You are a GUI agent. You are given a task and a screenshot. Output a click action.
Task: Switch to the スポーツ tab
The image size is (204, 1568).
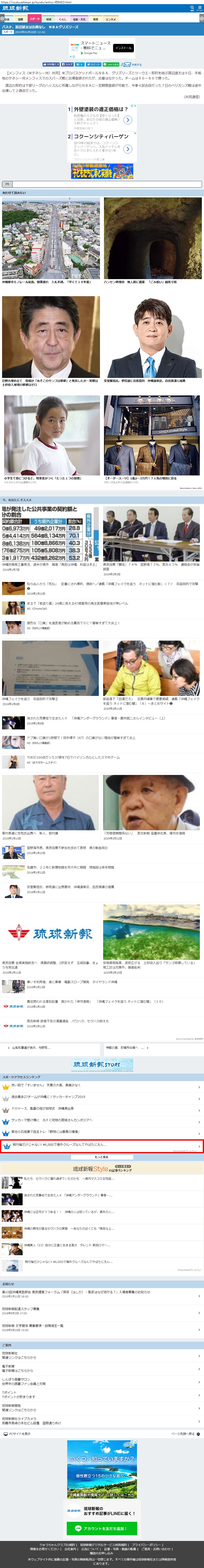click(x=35, y=19)
